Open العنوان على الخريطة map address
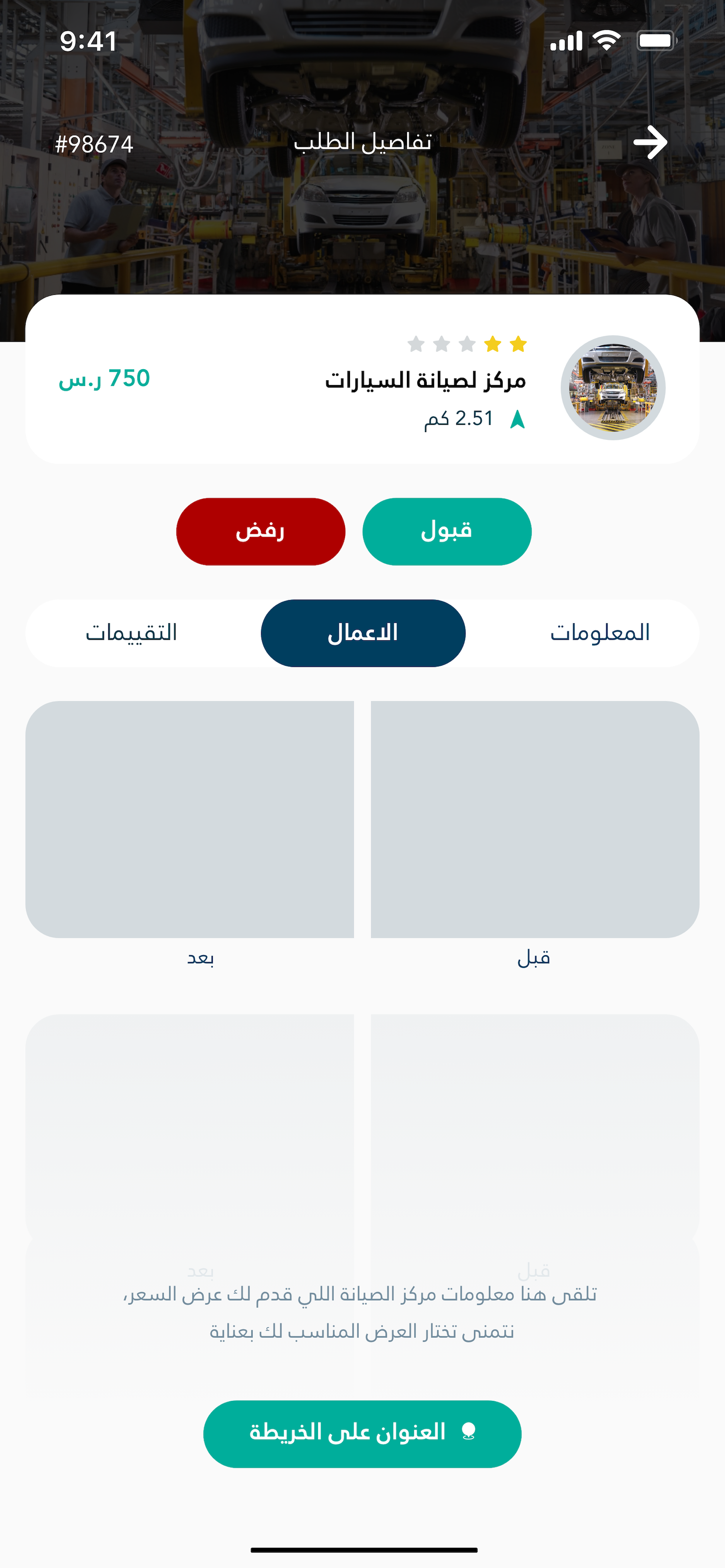 362,1434
